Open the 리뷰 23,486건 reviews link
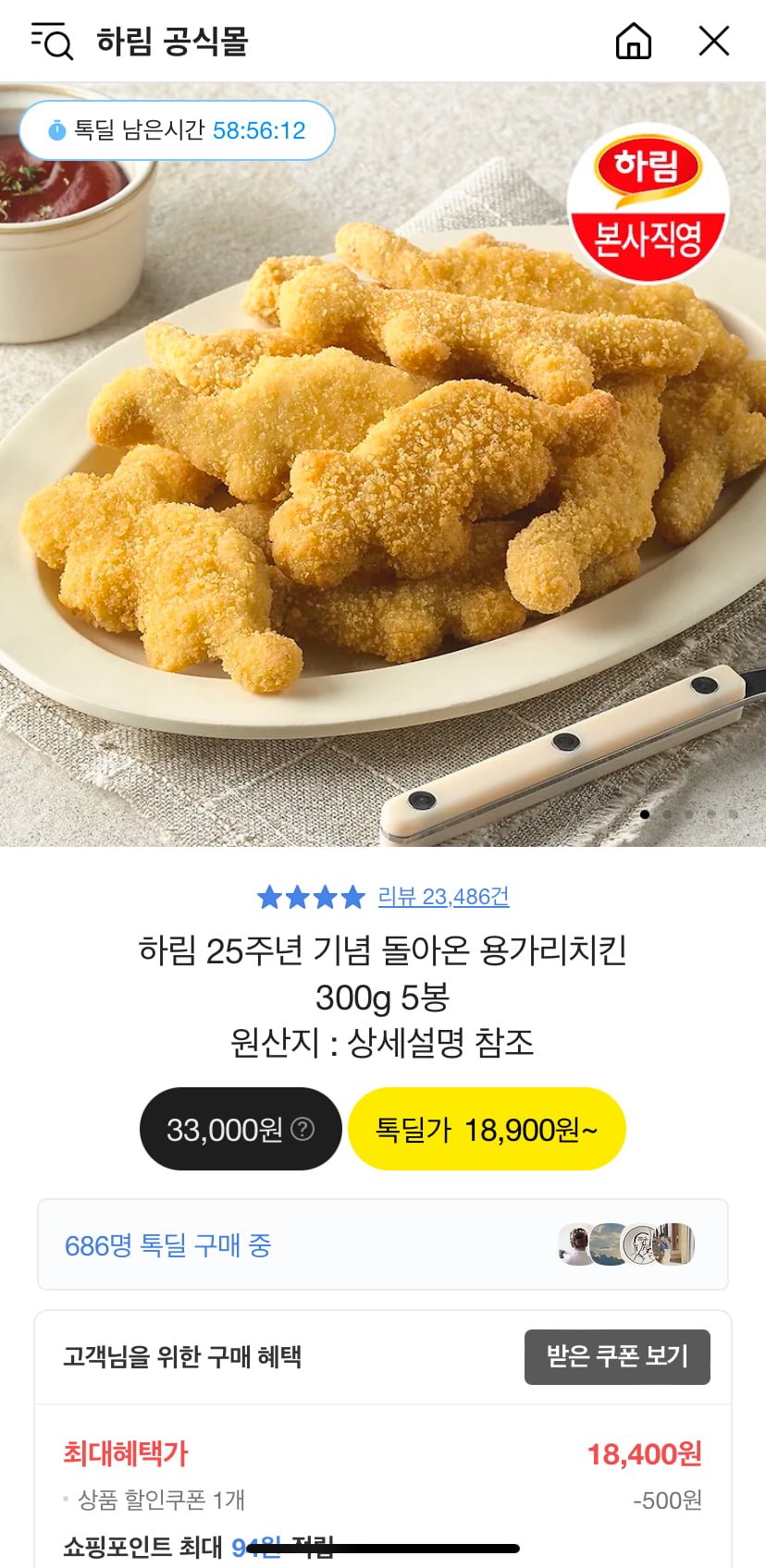This screenshot has width=766, height=1568. [443, 896]
